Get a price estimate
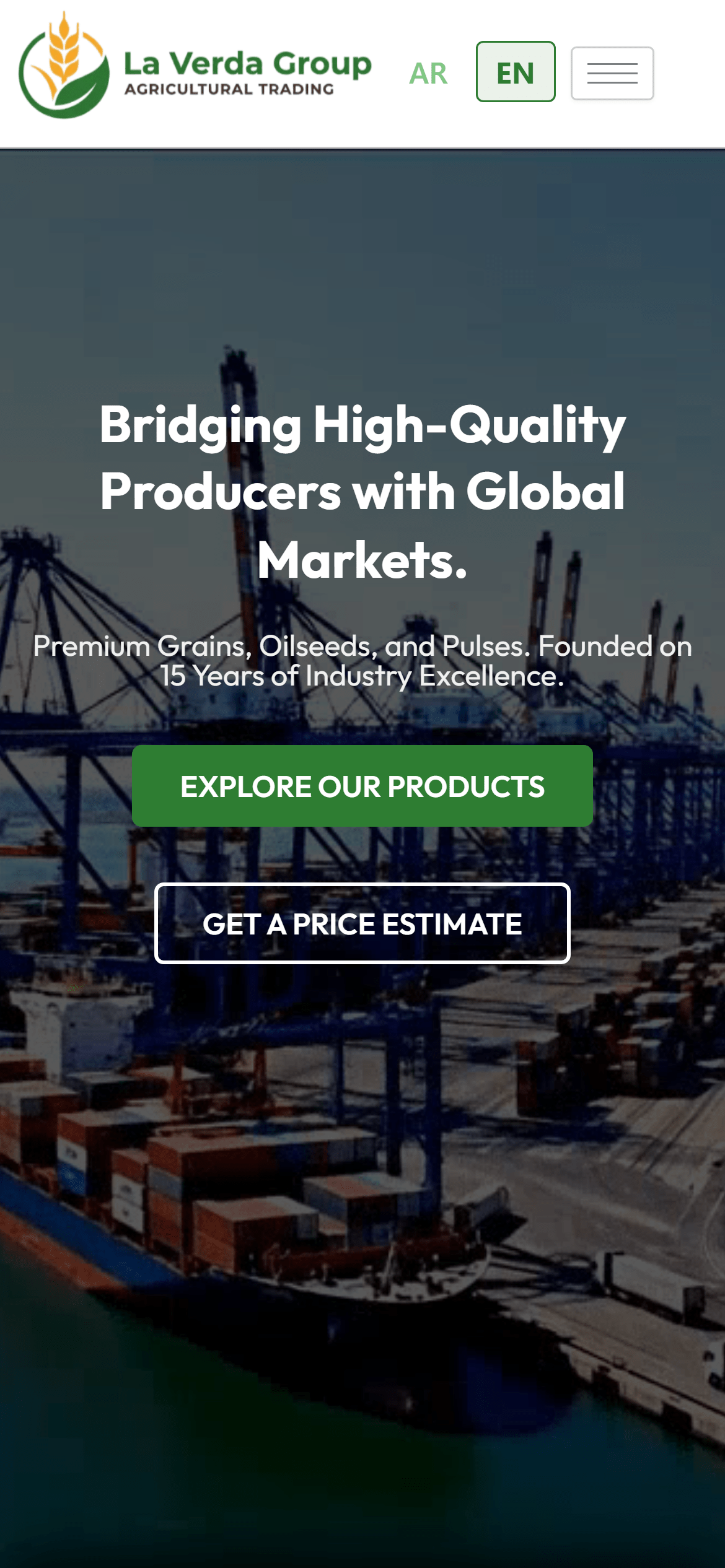The width and height of the screenshot is (725, 1568). 362,923
